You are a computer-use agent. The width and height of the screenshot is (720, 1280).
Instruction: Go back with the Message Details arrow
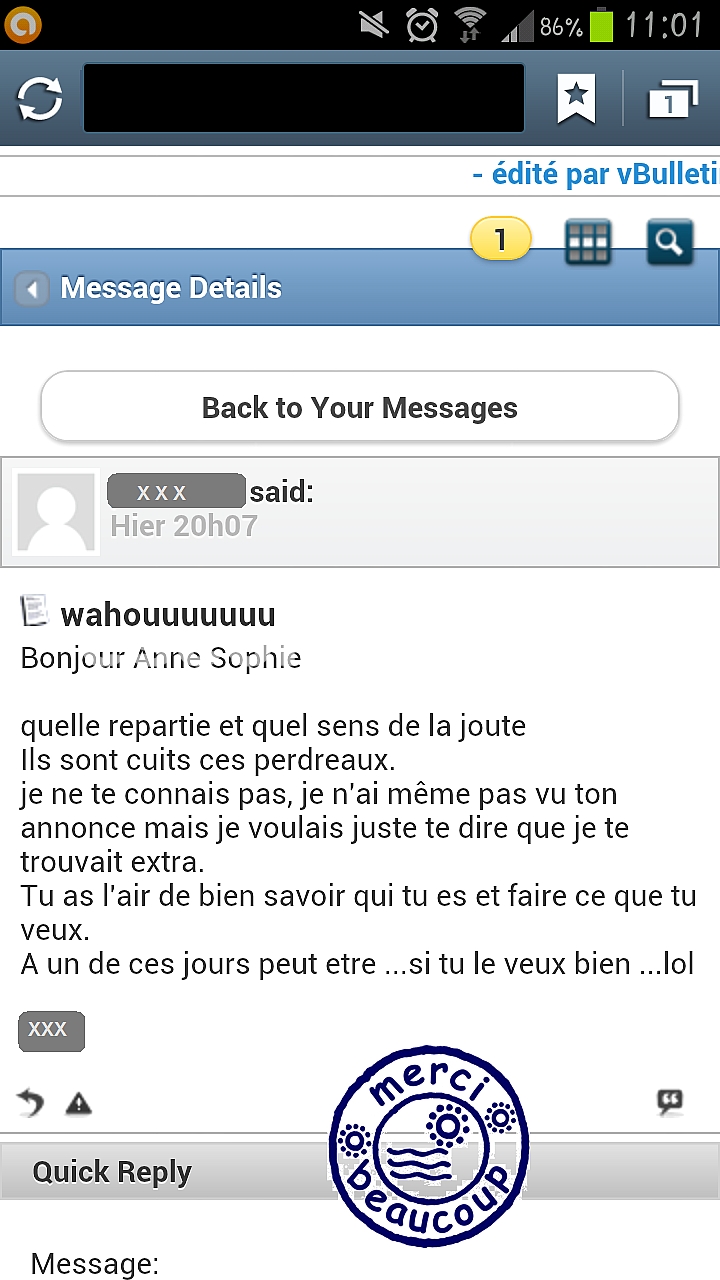(32, 290)
